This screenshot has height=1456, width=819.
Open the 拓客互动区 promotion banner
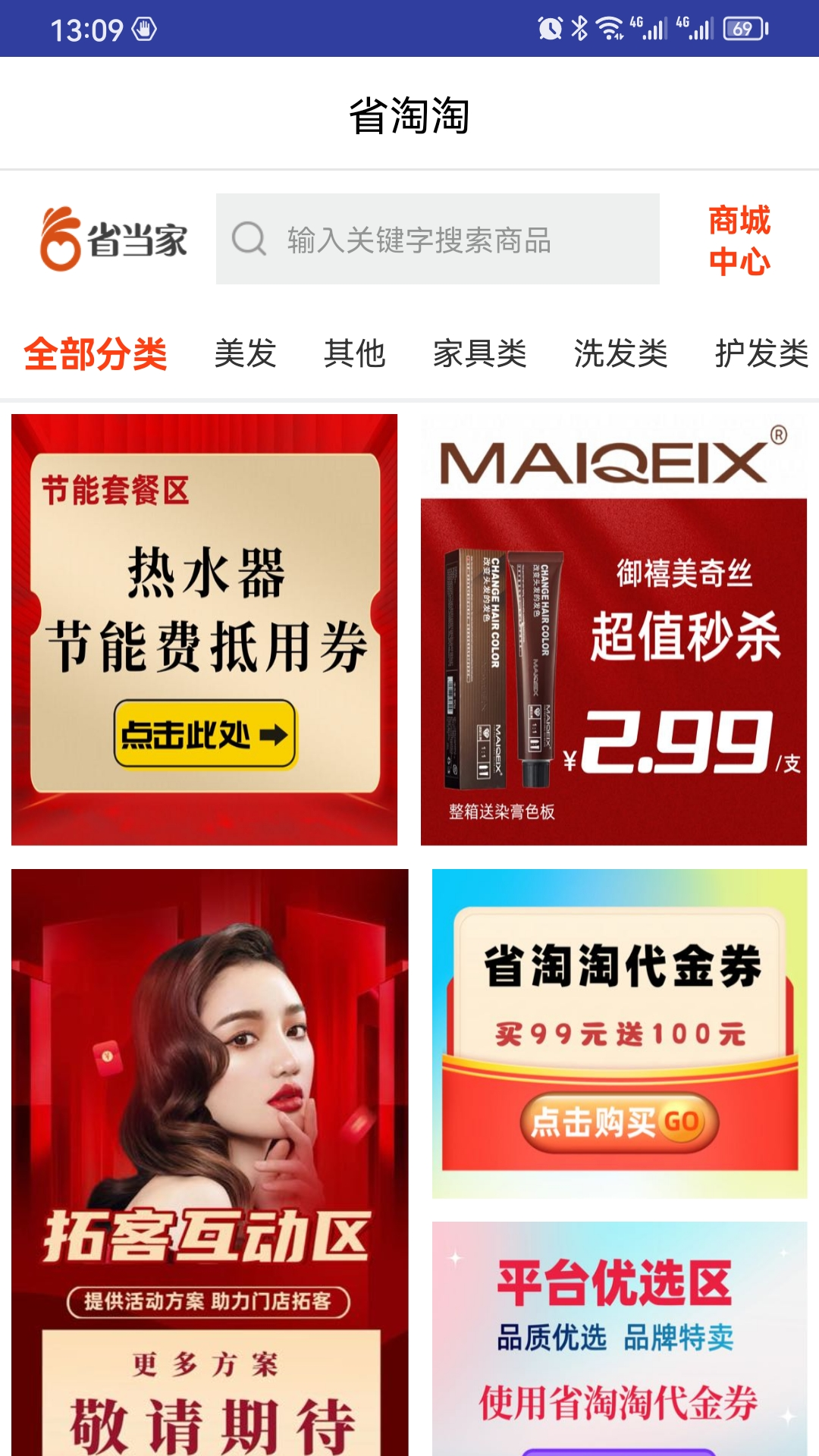(x=203, y=1137)
